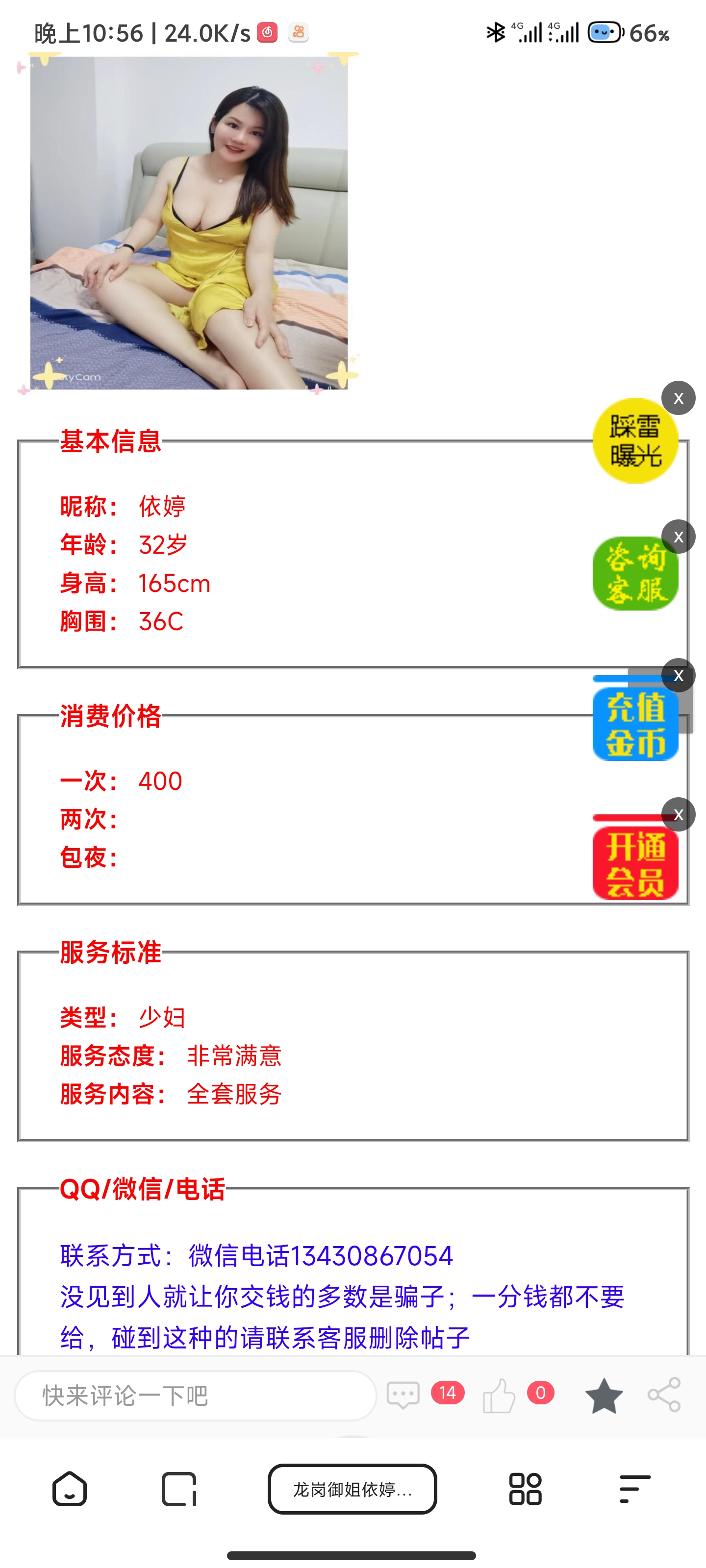Bookmark the page with the star icon
This screenshot has width=706, height=1568.
604,1395
